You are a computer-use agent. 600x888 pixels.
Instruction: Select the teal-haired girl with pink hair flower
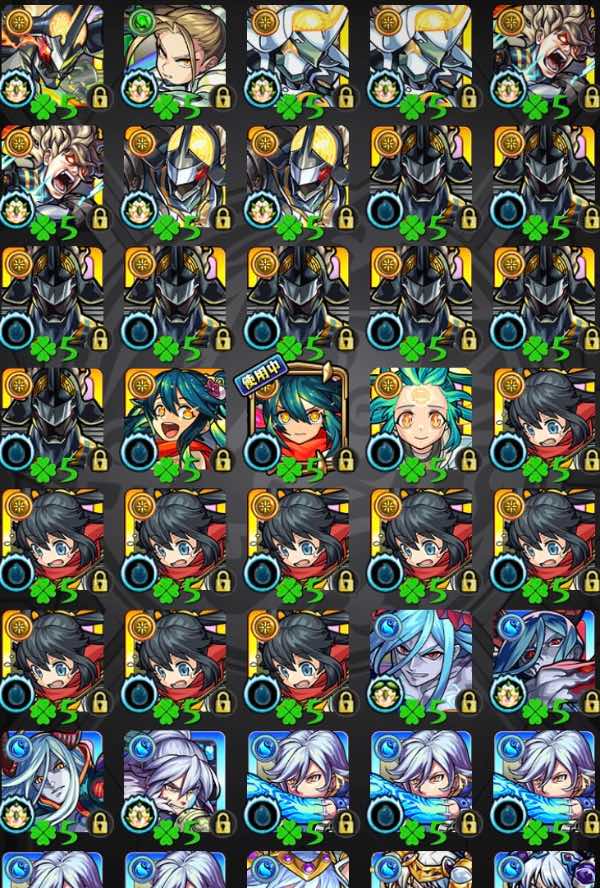(177, 421)
